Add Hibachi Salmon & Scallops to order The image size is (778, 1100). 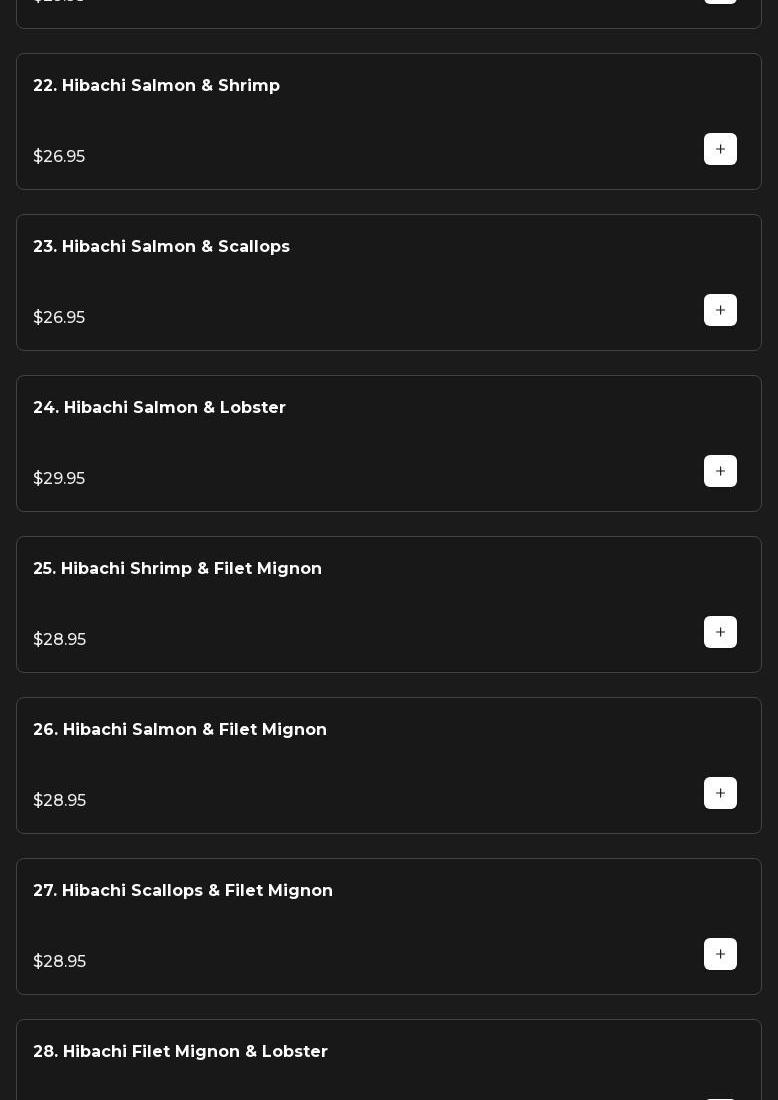point(720,310)
